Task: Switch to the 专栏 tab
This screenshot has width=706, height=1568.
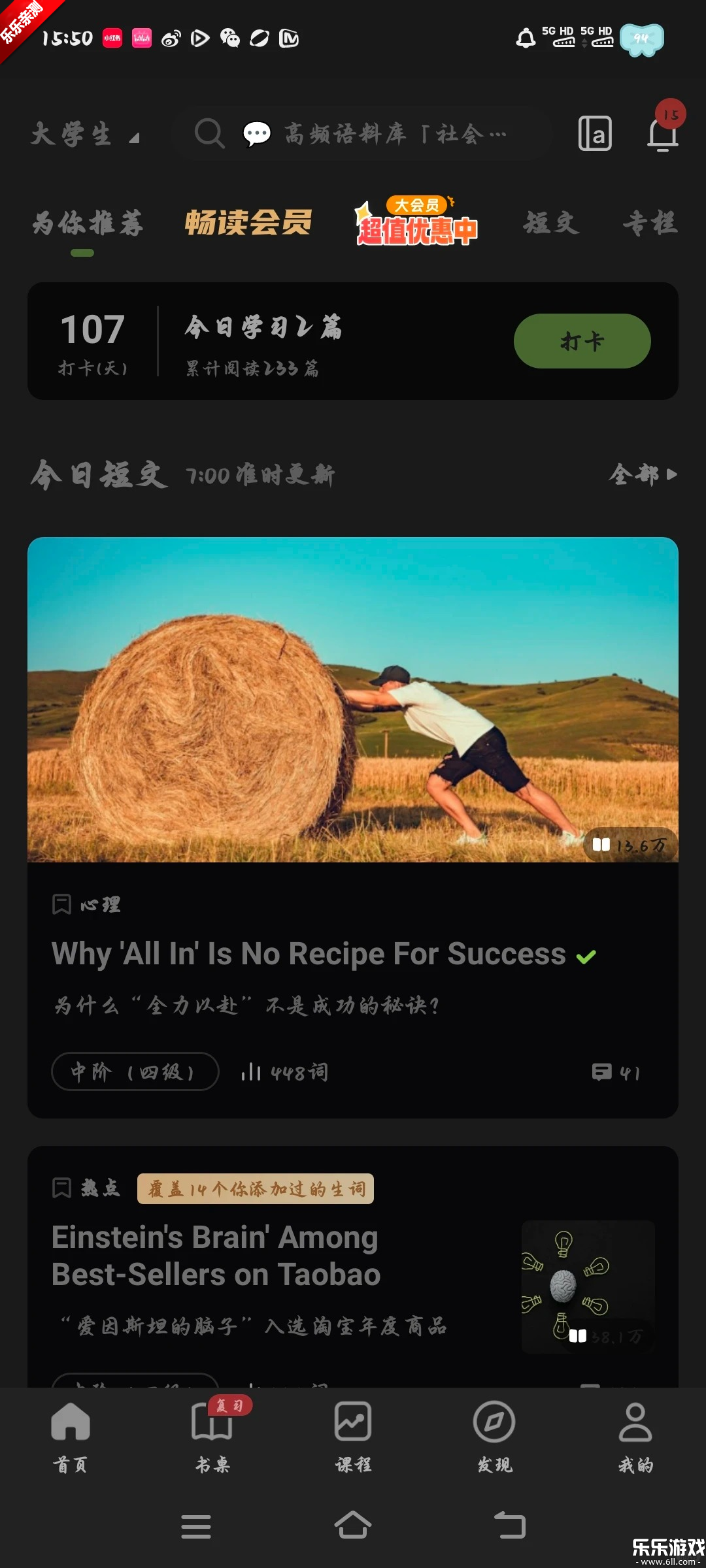Action: [649, 223]
